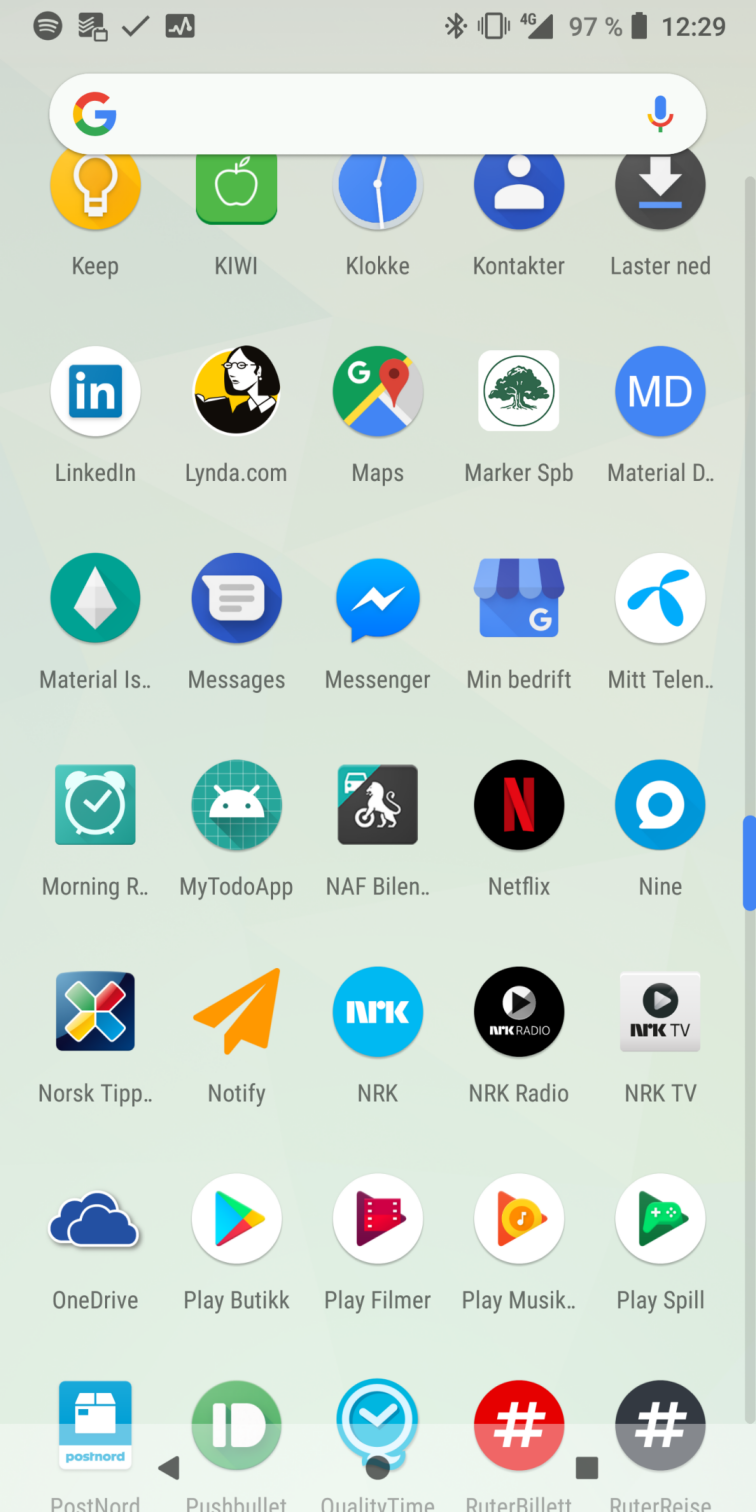Open OneDrive cloud storage
The width and height of the screenshot is (756, 1512).
95,1218
